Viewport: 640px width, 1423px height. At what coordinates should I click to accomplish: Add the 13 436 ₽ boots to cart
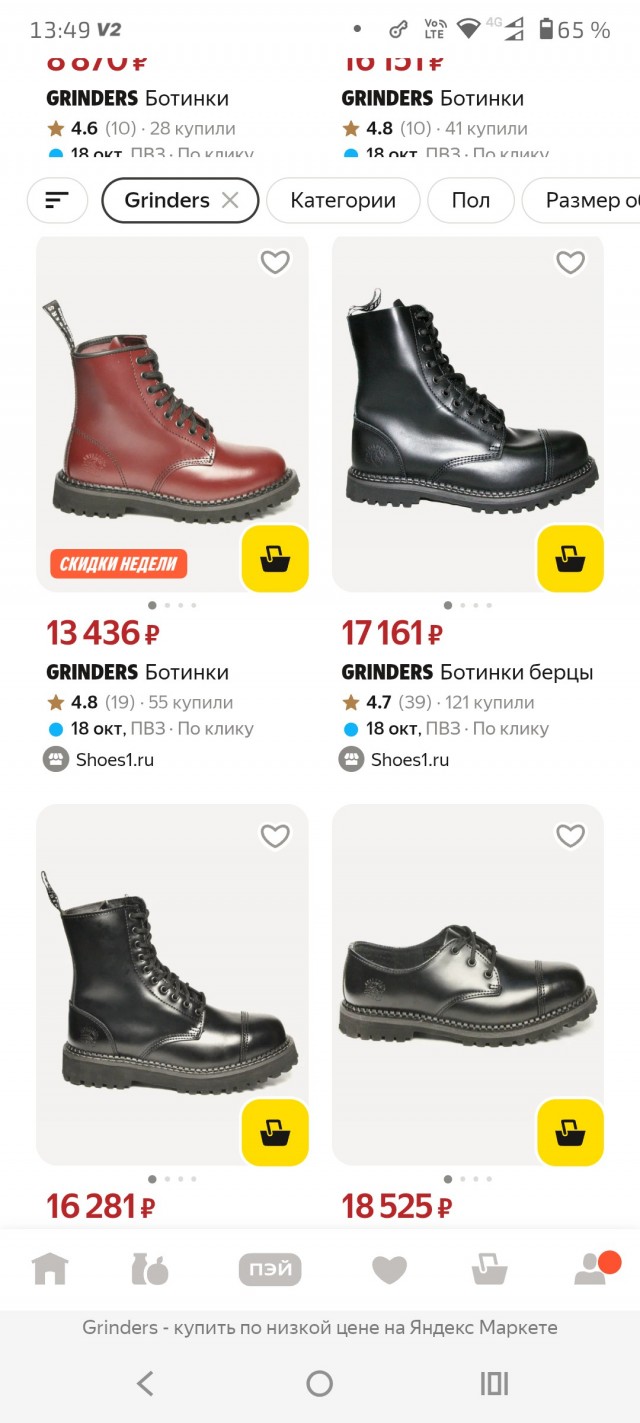(x=275, y=559)
